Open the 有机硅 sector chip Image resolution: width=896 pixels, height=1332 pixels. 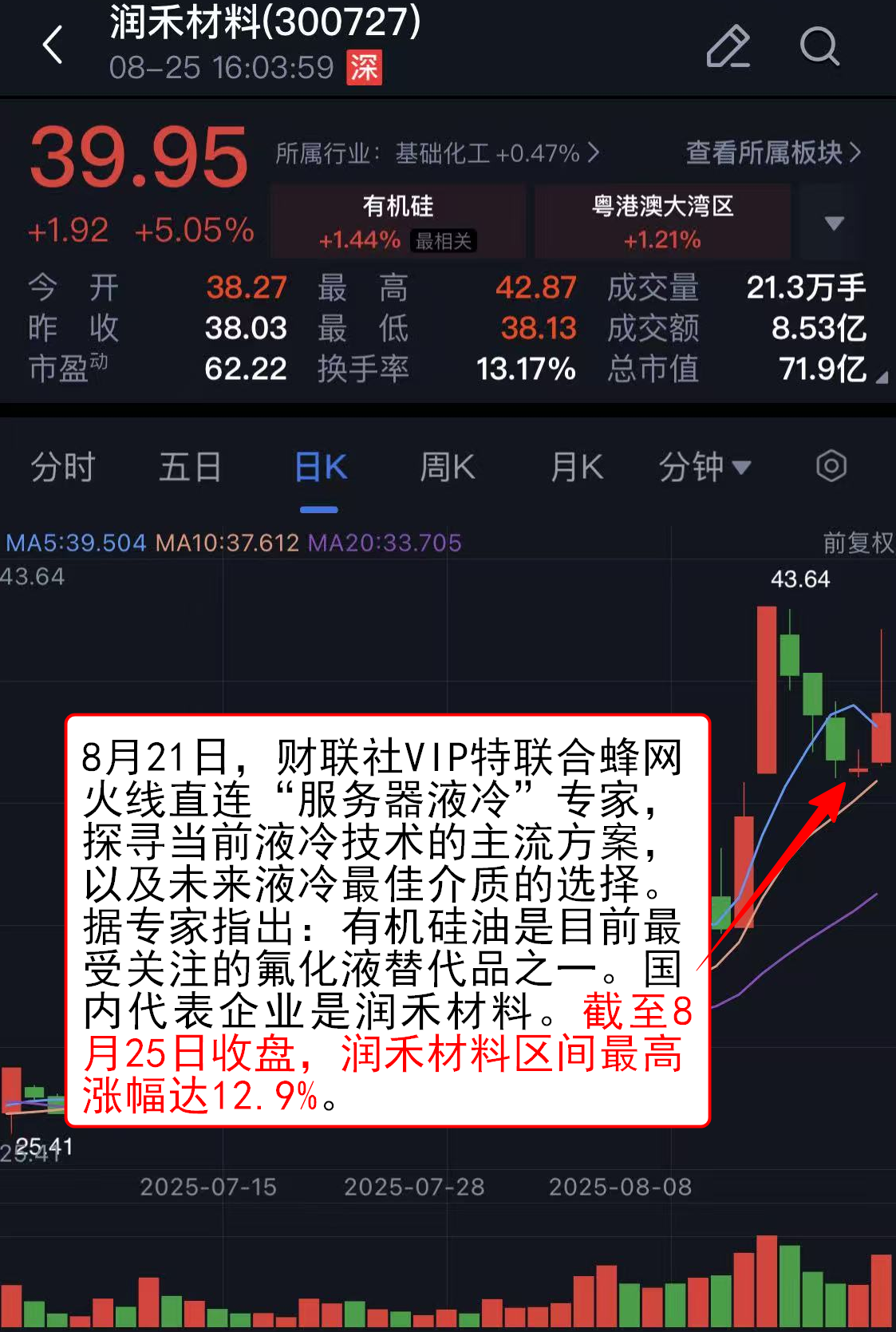pyautogui.click(x=397, y=221)
